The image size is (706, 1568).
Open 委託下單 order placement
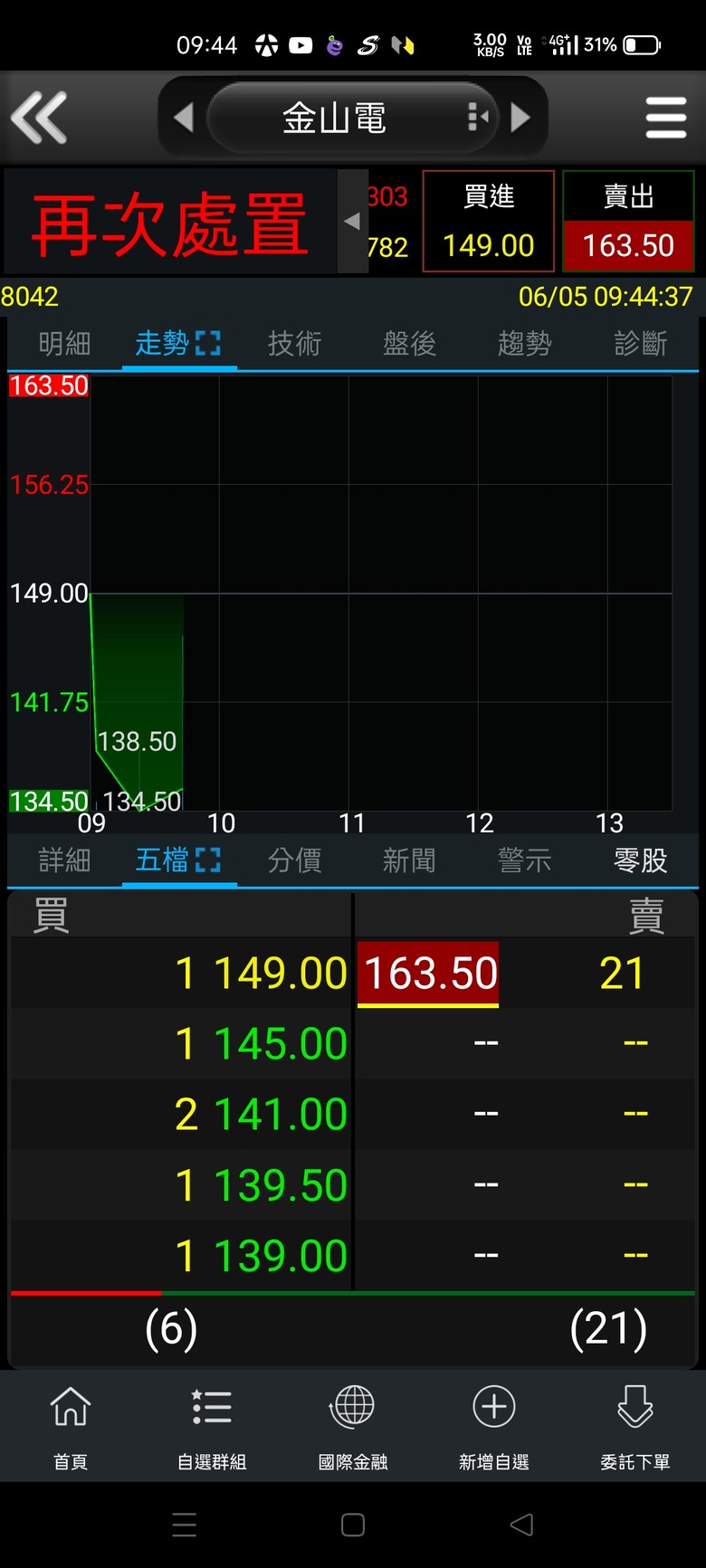(635, 1427)
